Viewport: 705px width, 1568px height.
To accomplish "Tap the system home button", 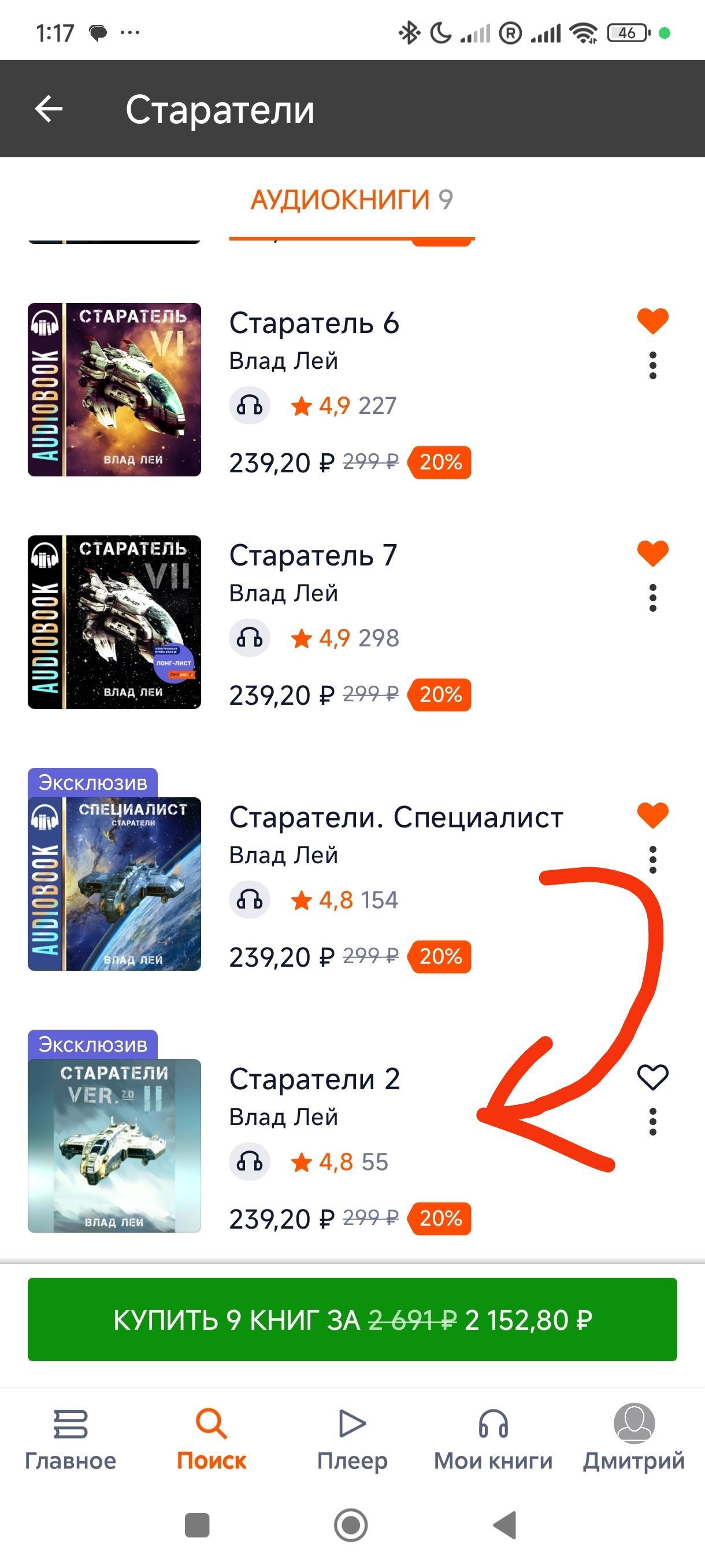I will click(x=351, y=1526).
